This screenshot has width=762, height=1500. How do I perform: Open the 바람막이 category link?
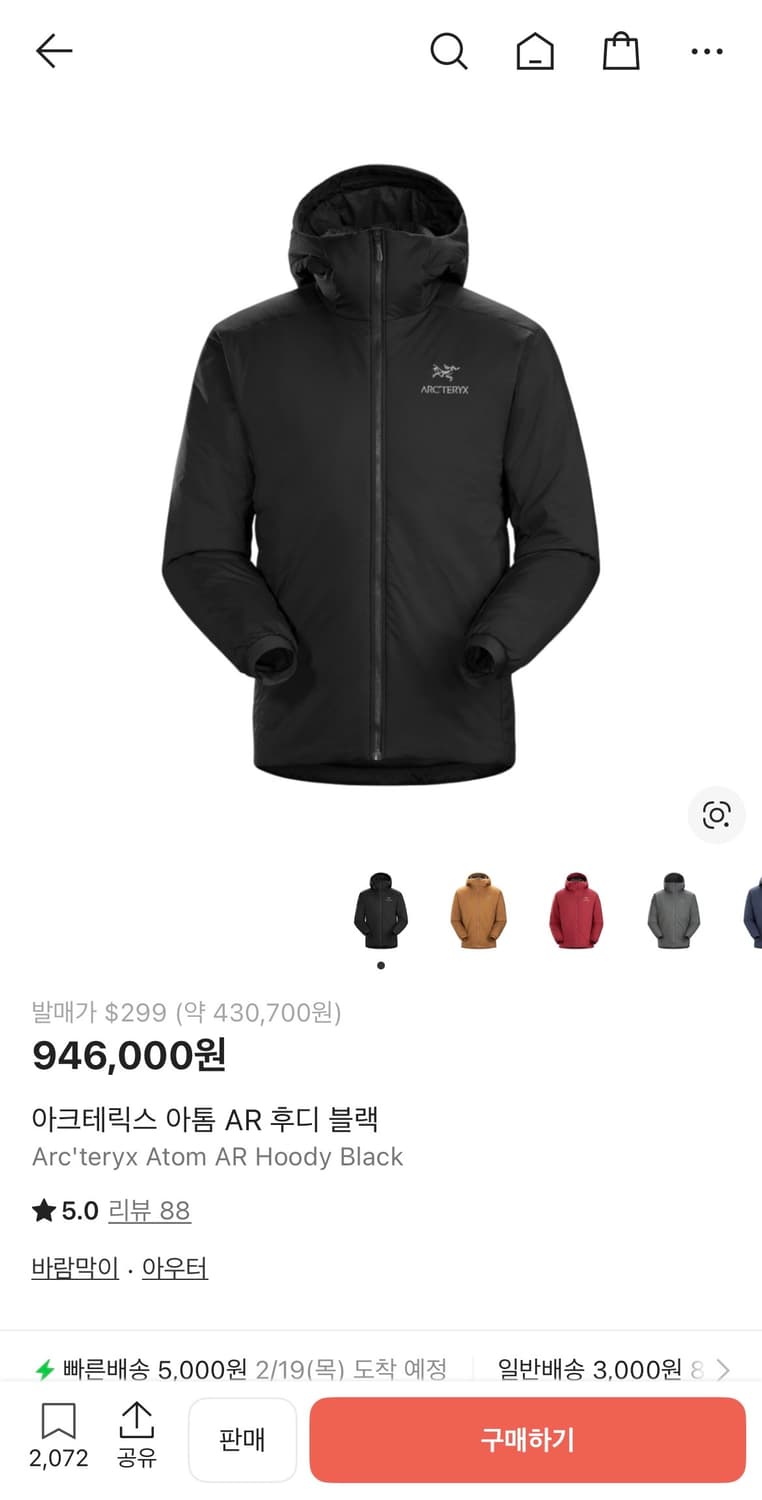tap(74, 1267)
